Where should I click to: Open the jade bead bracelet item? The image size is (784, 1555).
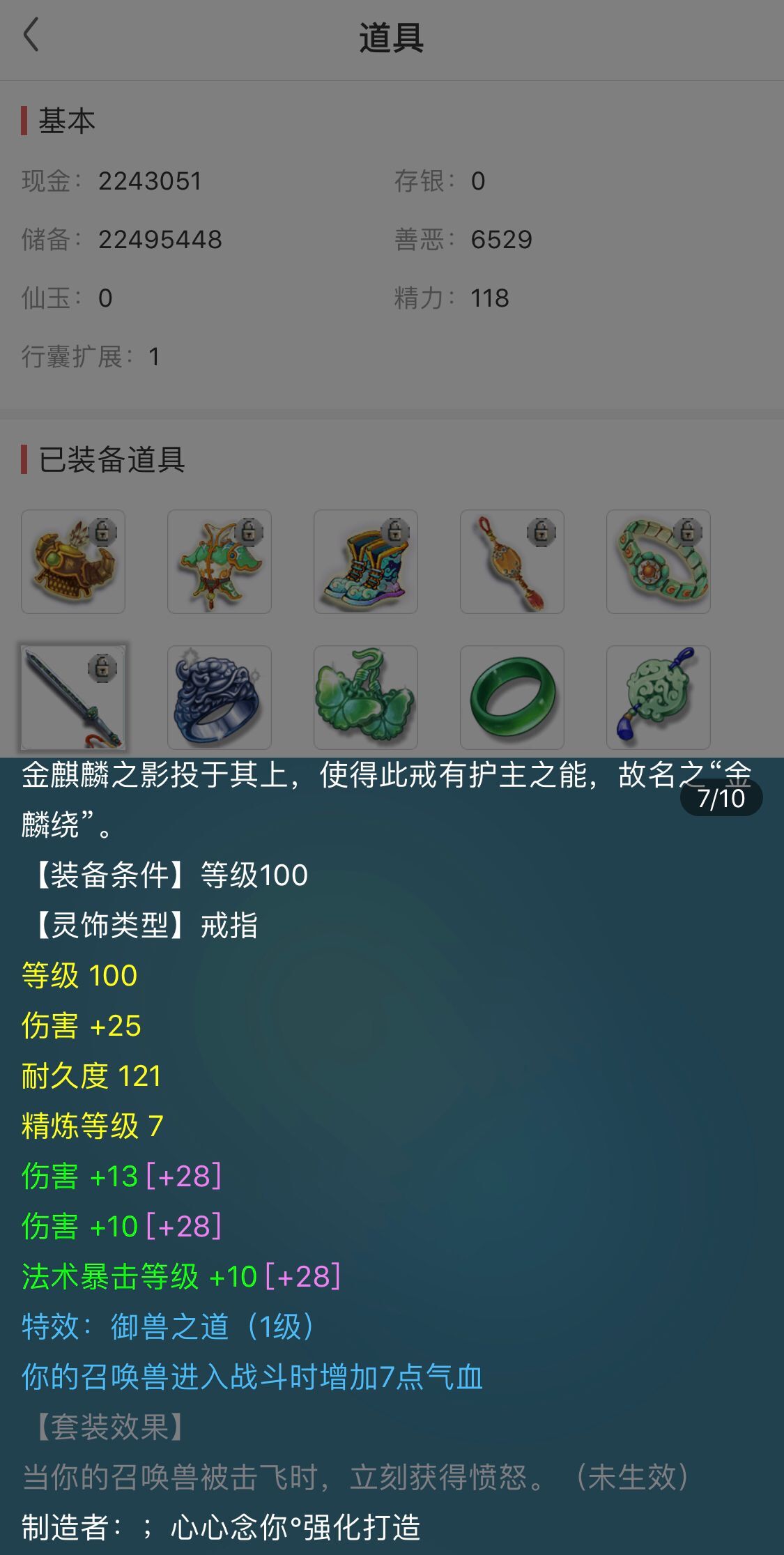658,562
